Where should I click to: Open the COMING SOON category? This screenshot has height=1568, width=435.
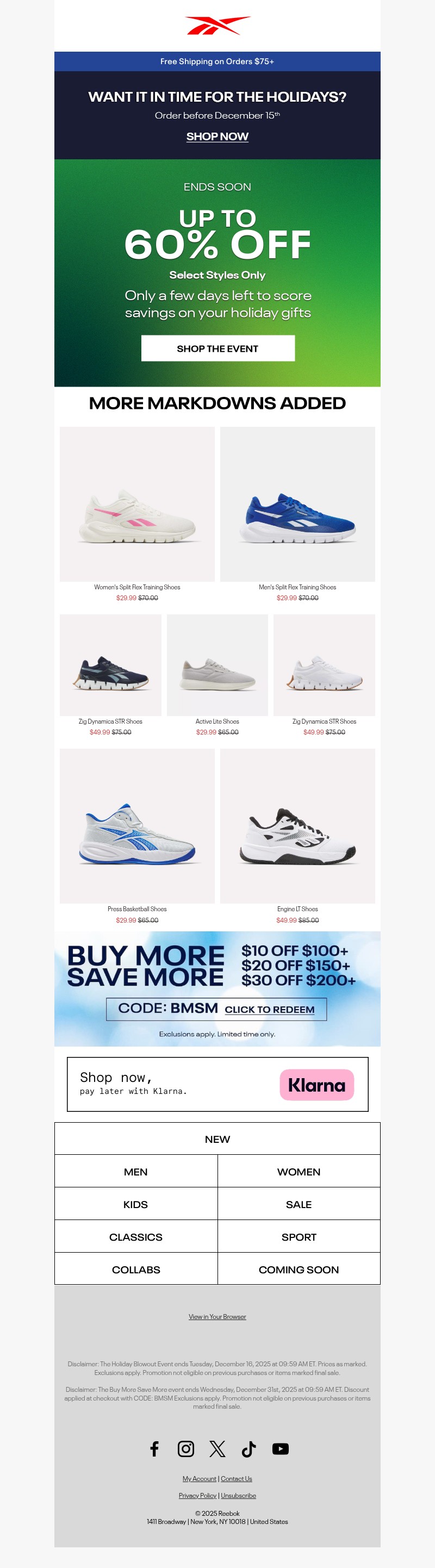(x=299, y=1270)
